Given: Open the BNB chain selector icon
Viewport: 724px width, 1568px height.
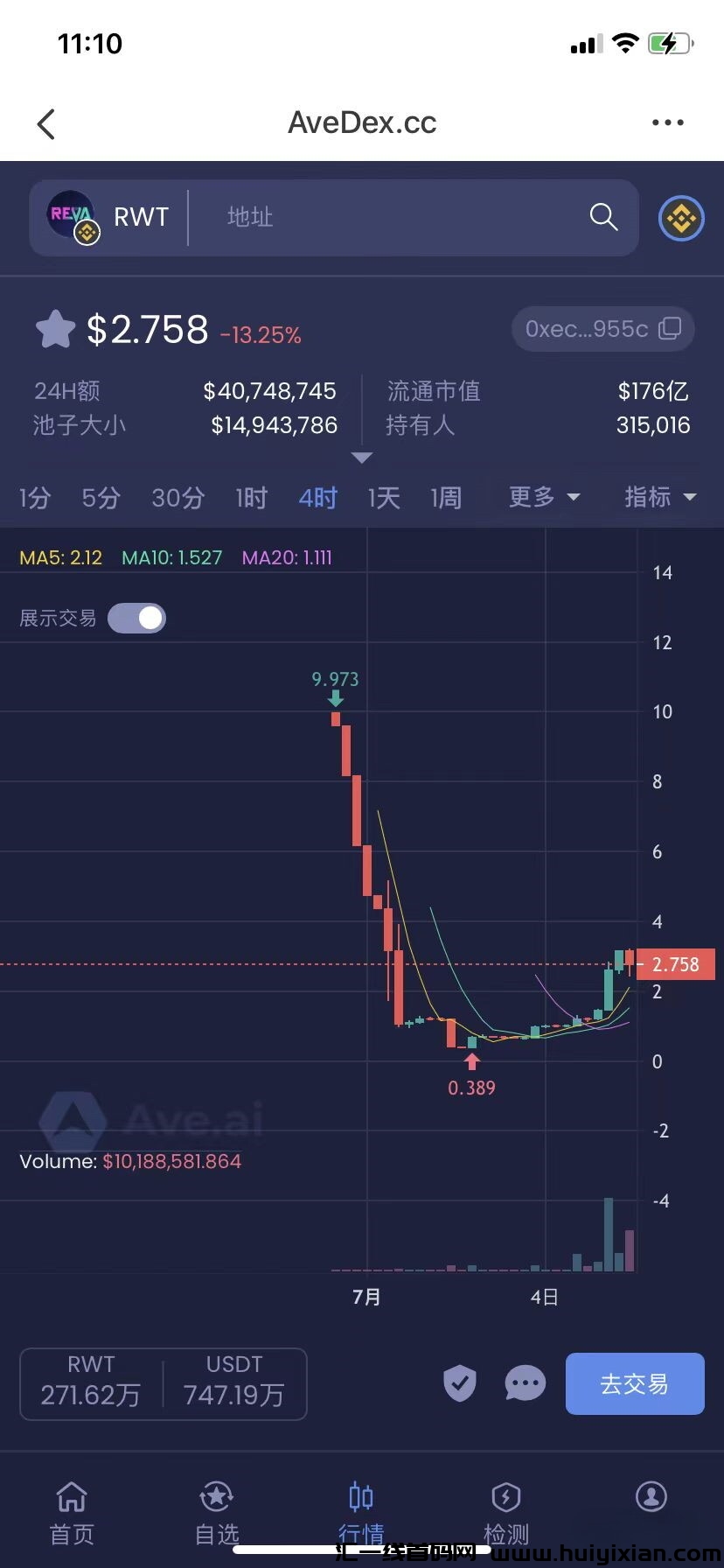Looking at the screenshot, I should [x=681, y=218].
